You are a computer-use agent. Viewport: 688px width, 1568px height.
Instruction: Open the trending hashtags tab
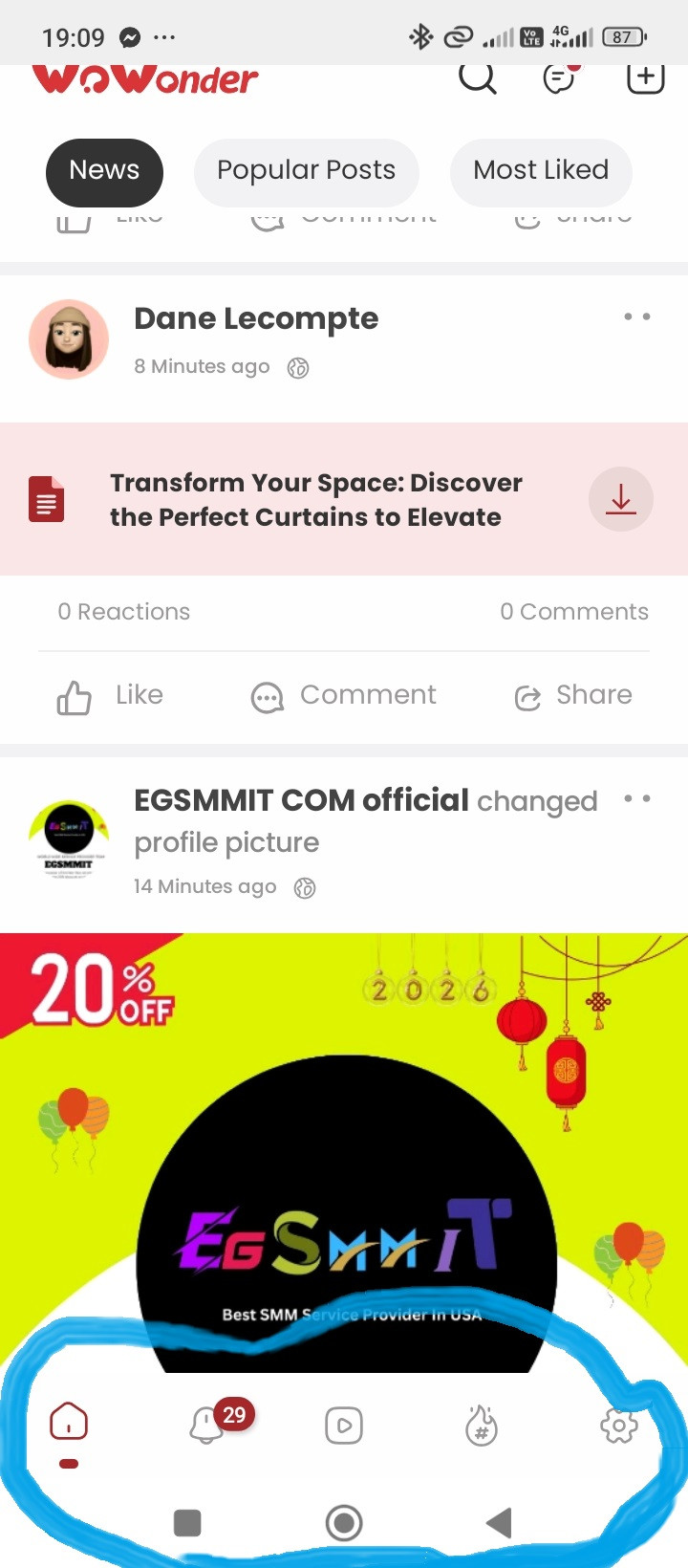point(482,1426)
